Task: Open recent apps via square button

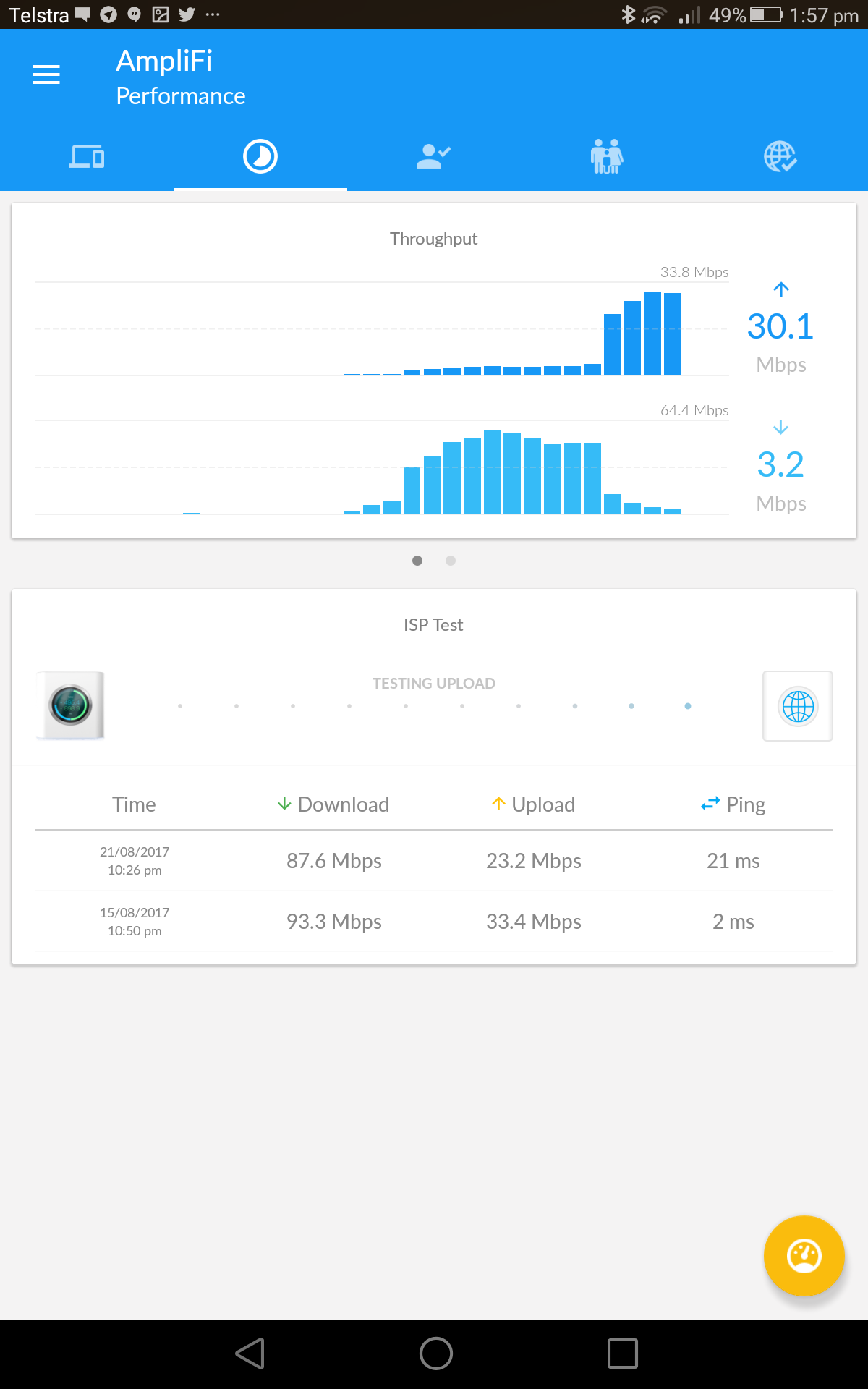Action: click(623, 1354)
